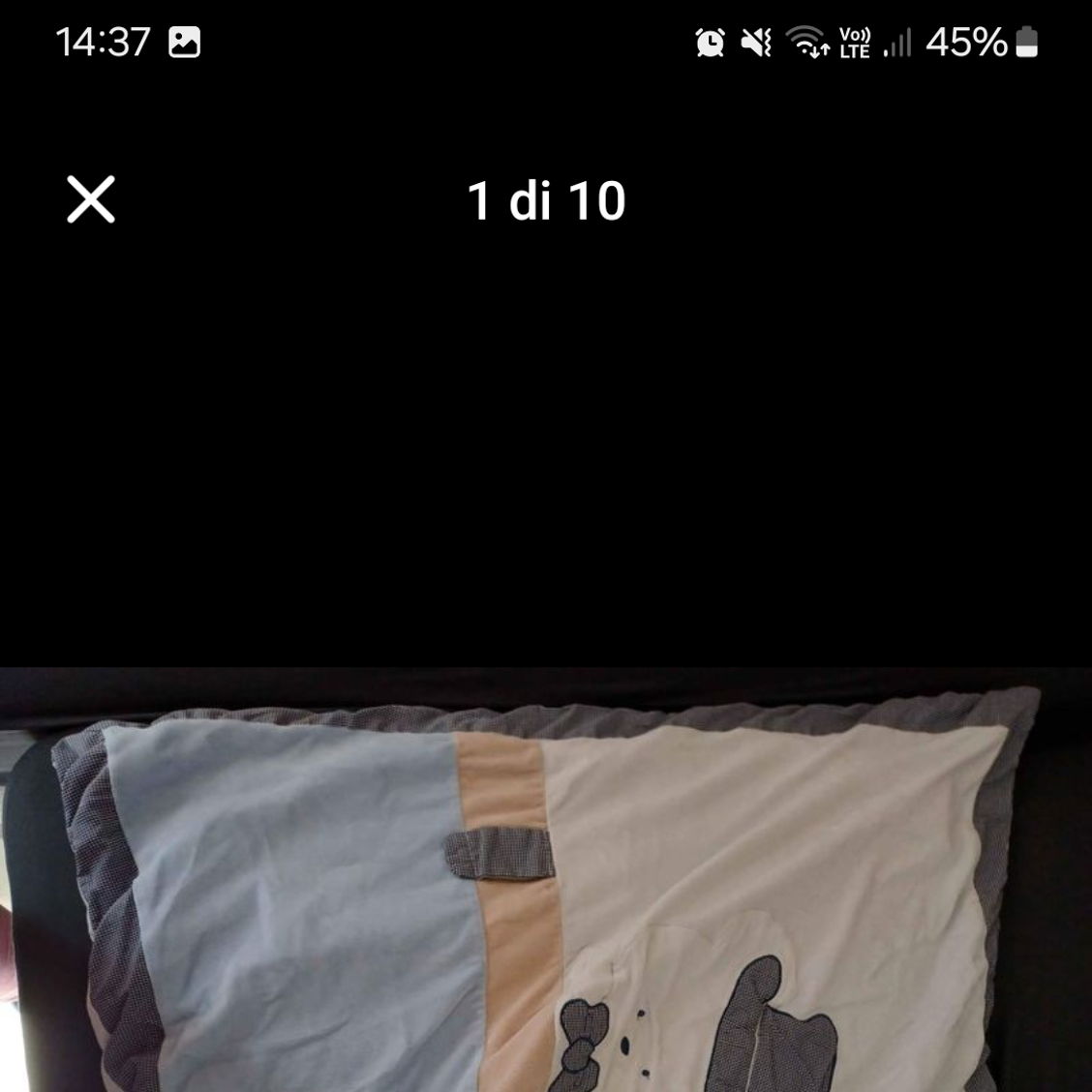Tap the pillow photo
This screenshot has width=1092, height=1092.
(546, 879)
